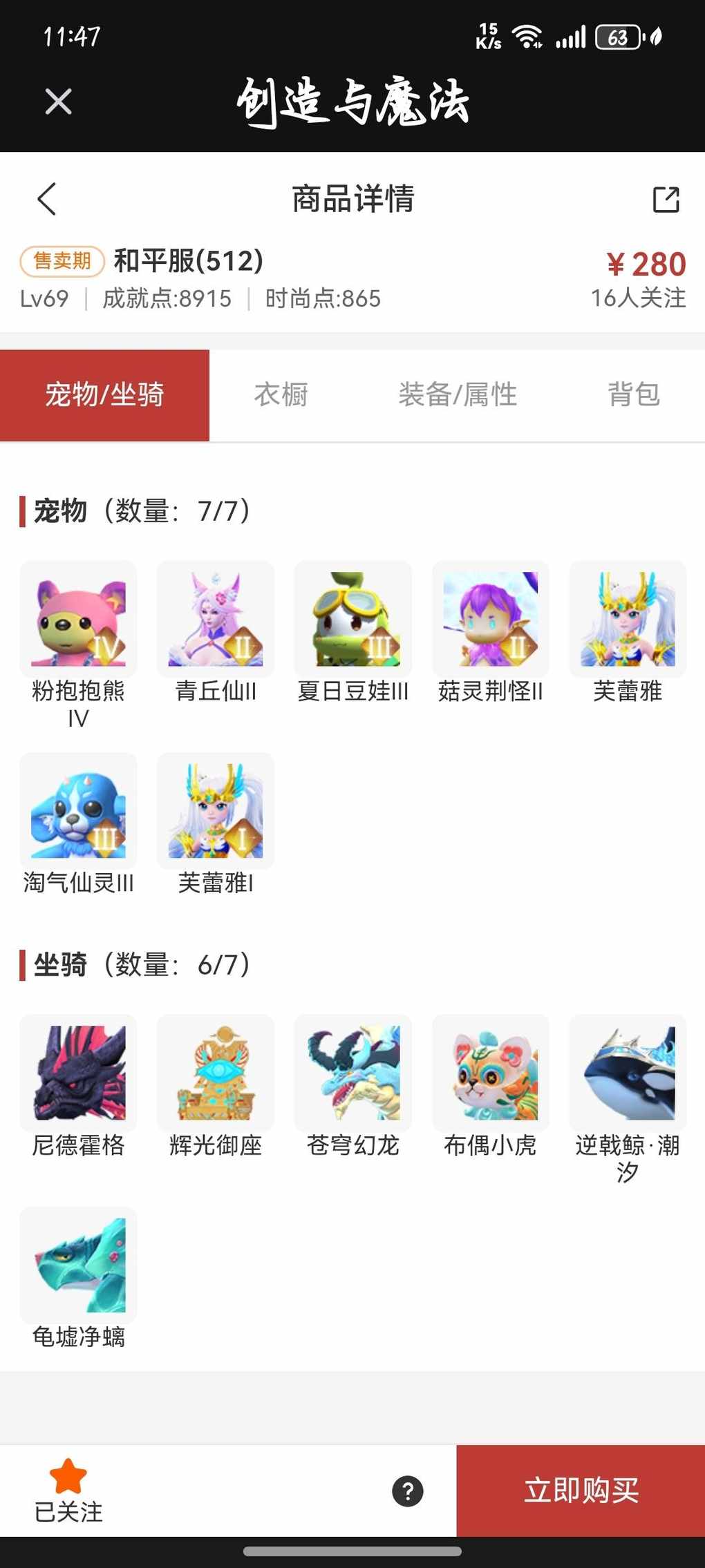Tap the 夏日豆娃III pet
The height and width of the screenshot is (1568, 705).
coord(352,620)
